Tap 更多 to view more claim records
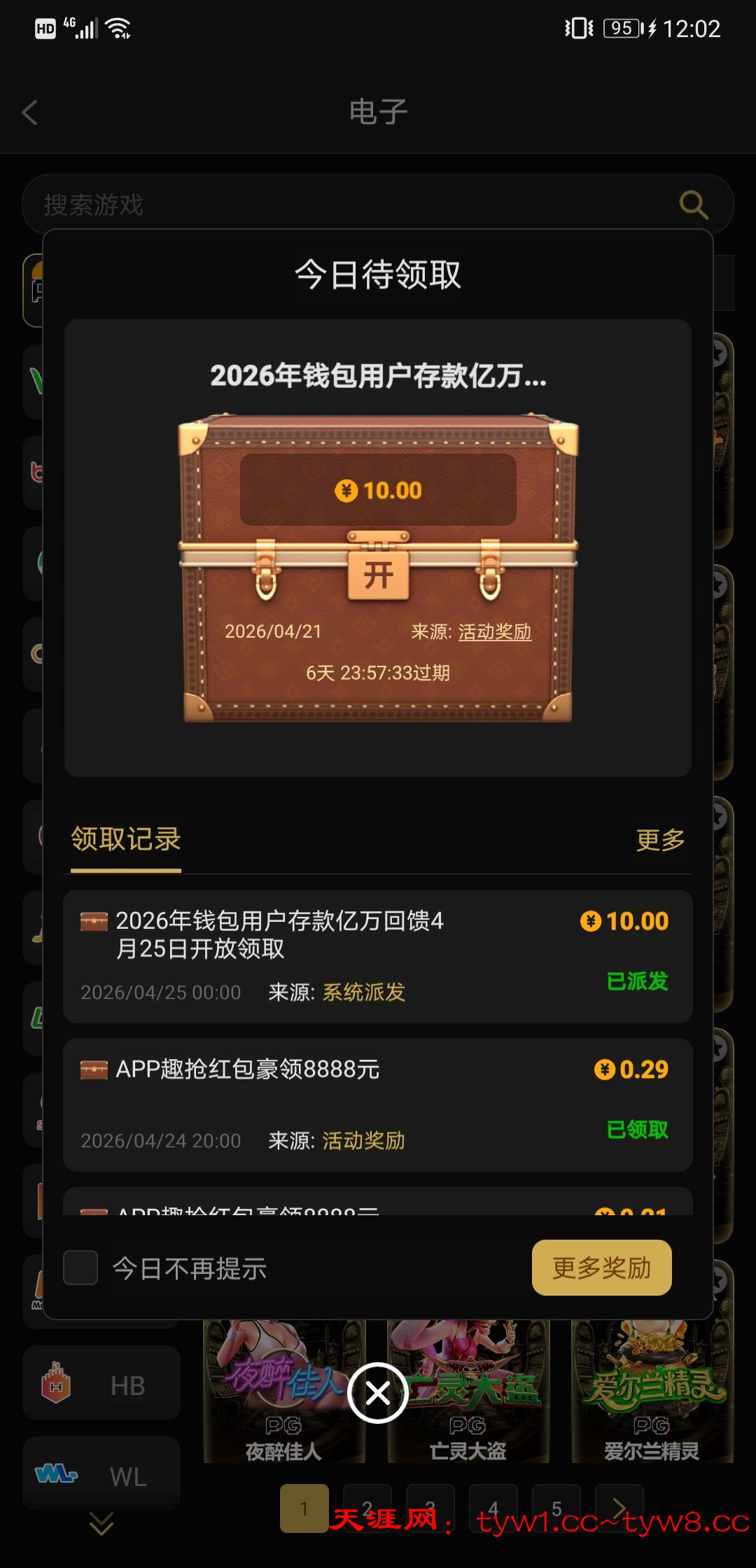Screen dimensions: 756x1568 (x=659, y=840)
